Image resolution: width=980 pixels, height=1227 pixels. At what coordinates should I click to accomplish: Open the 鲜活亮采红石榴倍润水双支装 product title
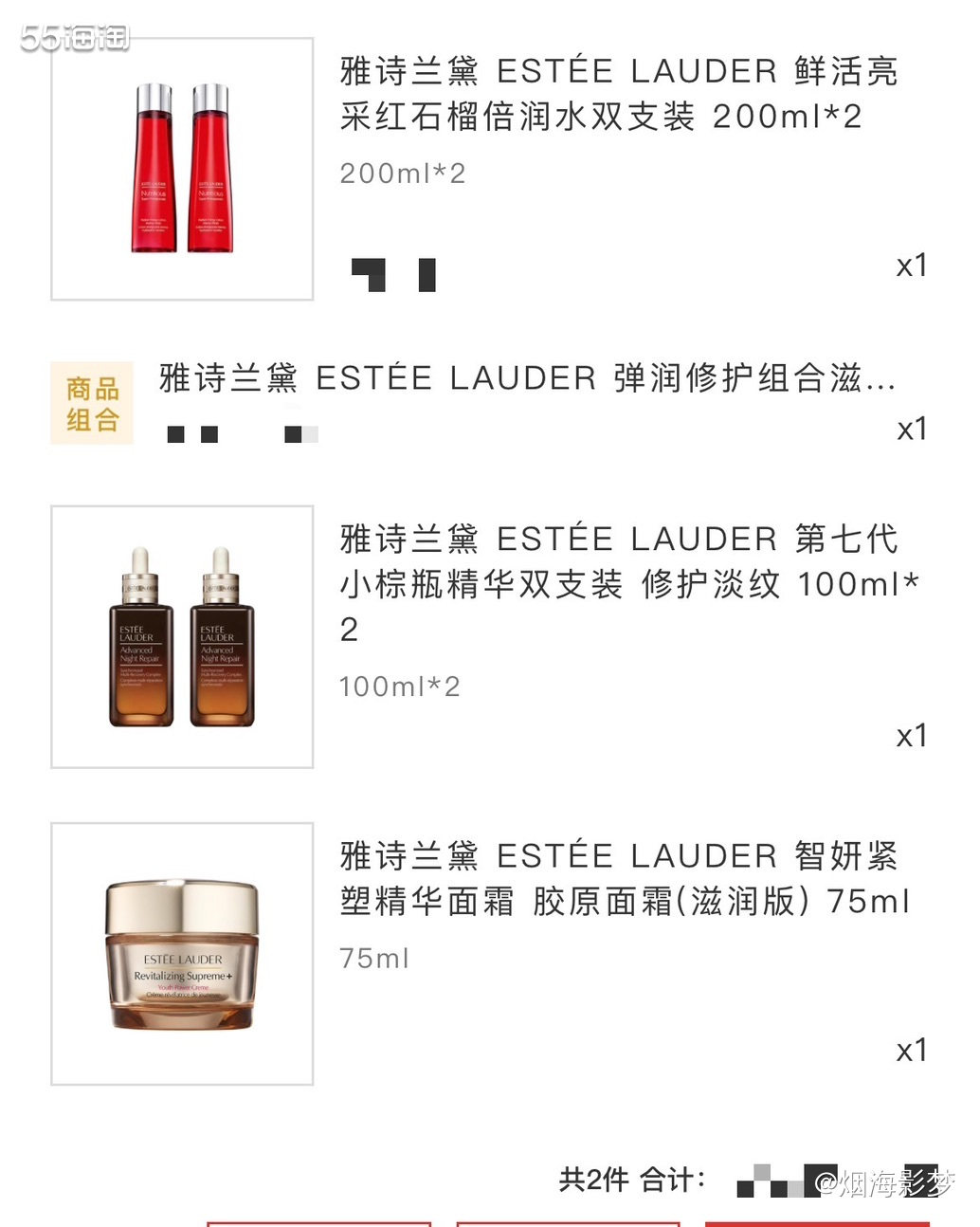click(616, 95)
